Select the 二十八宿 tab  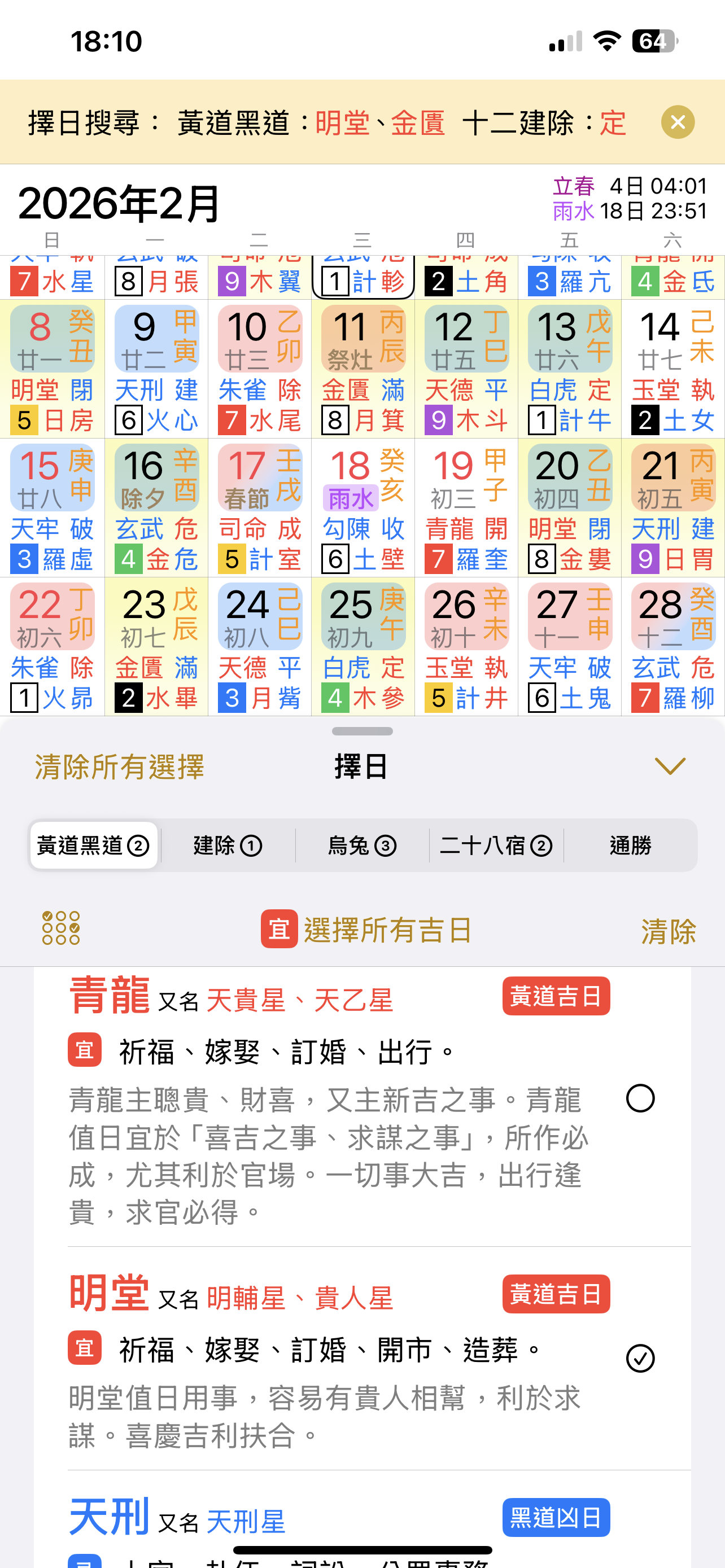[496, 846]
